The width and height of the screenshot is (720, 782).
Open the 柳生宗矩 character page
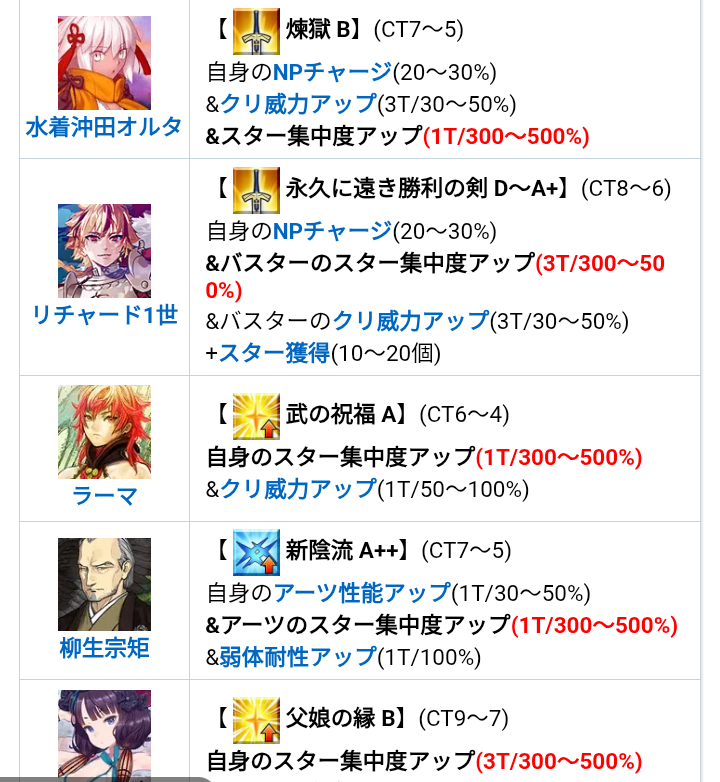[x=104, y=648]
